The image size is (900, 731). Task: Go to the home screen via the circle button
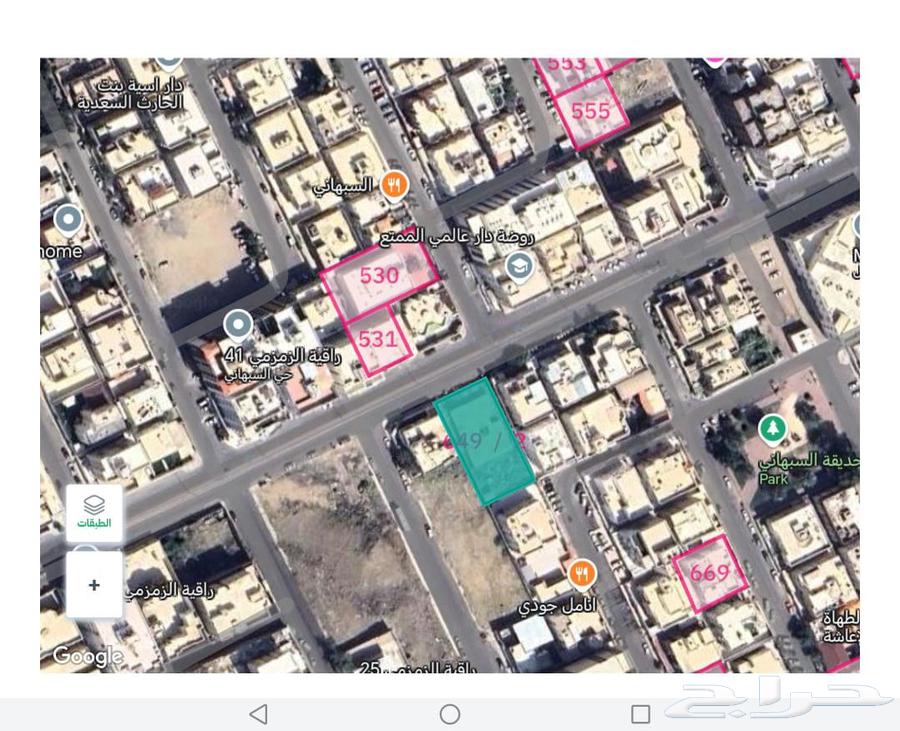click(x=450, y=713)
